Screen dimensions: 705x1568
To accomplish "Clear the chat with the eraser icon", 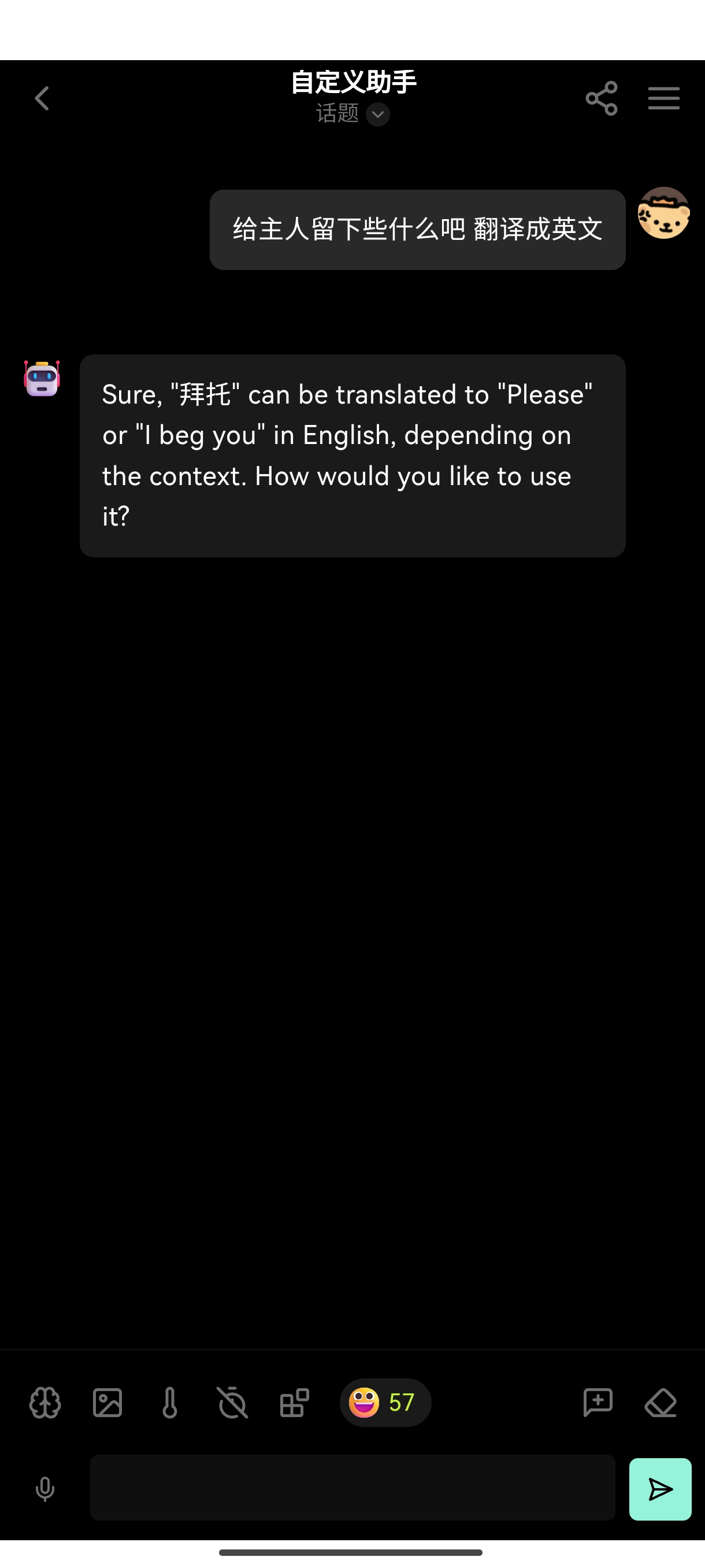I will click(661, 1403).
